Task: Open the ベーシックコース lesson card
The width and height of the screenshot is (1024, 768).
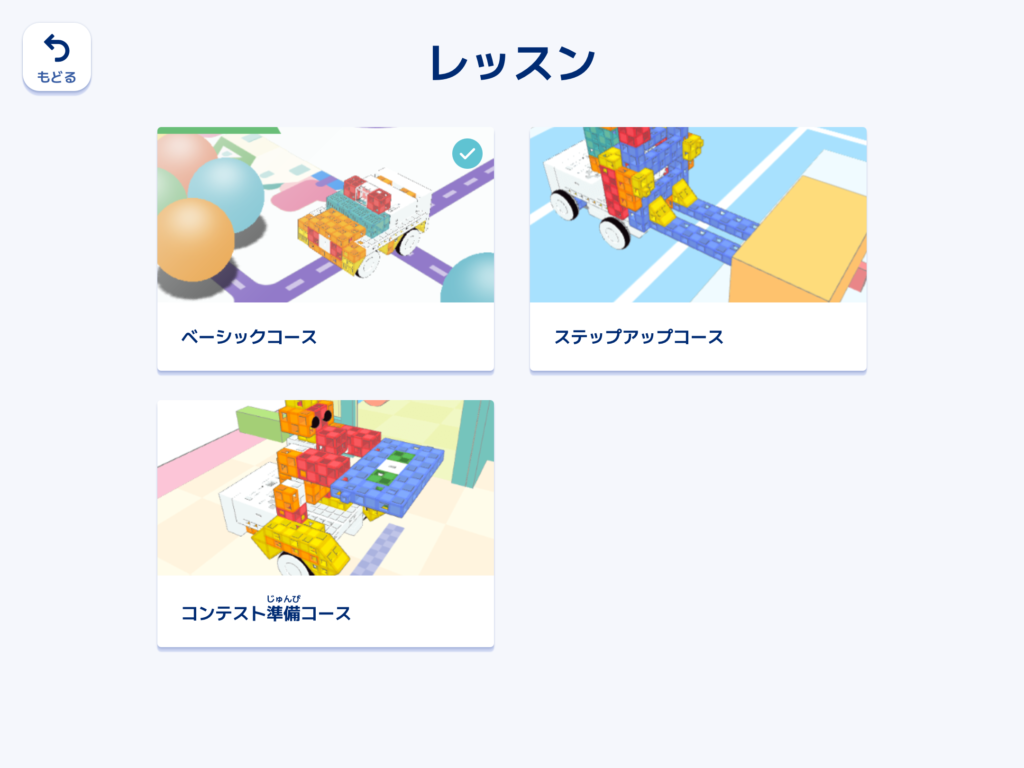Action: (325, 248)
